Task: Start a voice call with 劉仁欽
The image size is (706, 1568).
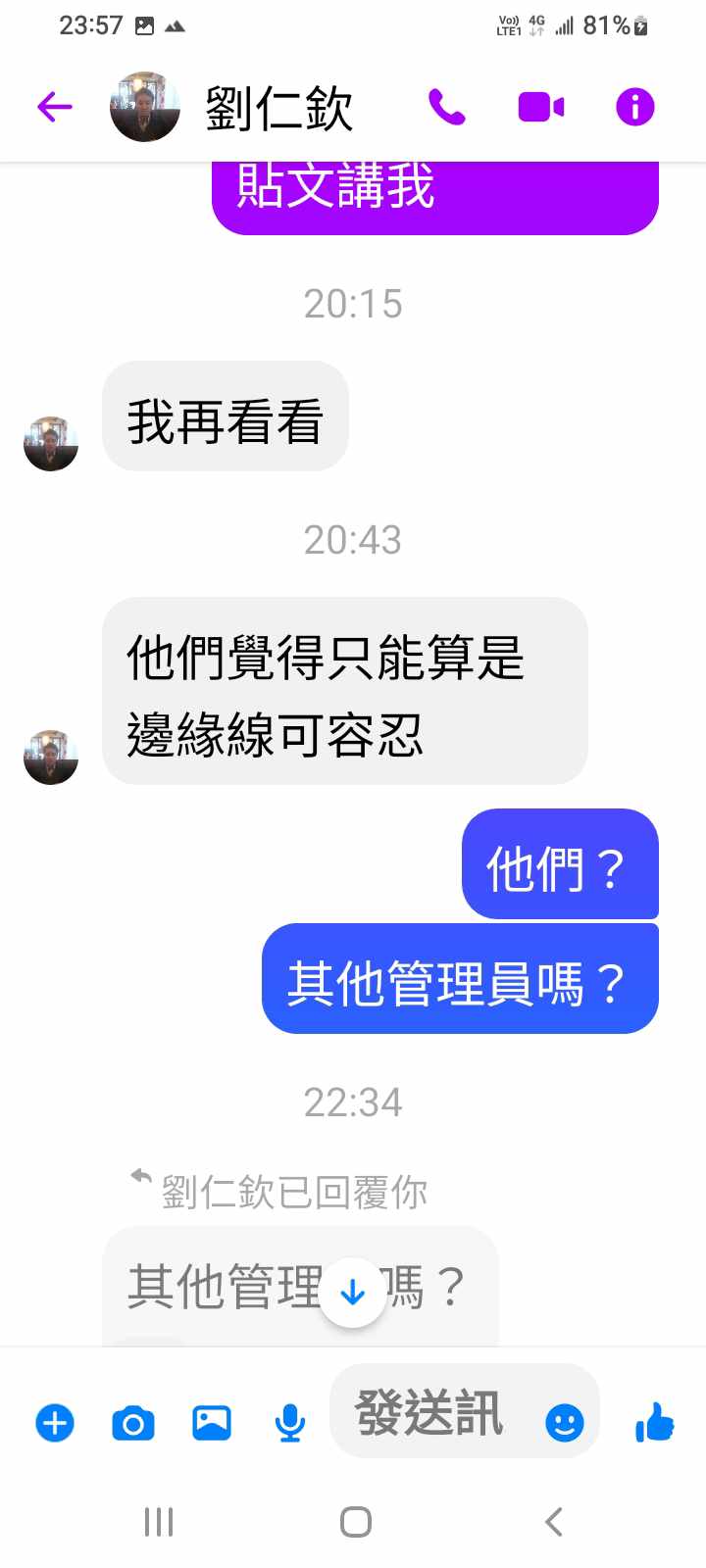Action: [x=447, y=107]
